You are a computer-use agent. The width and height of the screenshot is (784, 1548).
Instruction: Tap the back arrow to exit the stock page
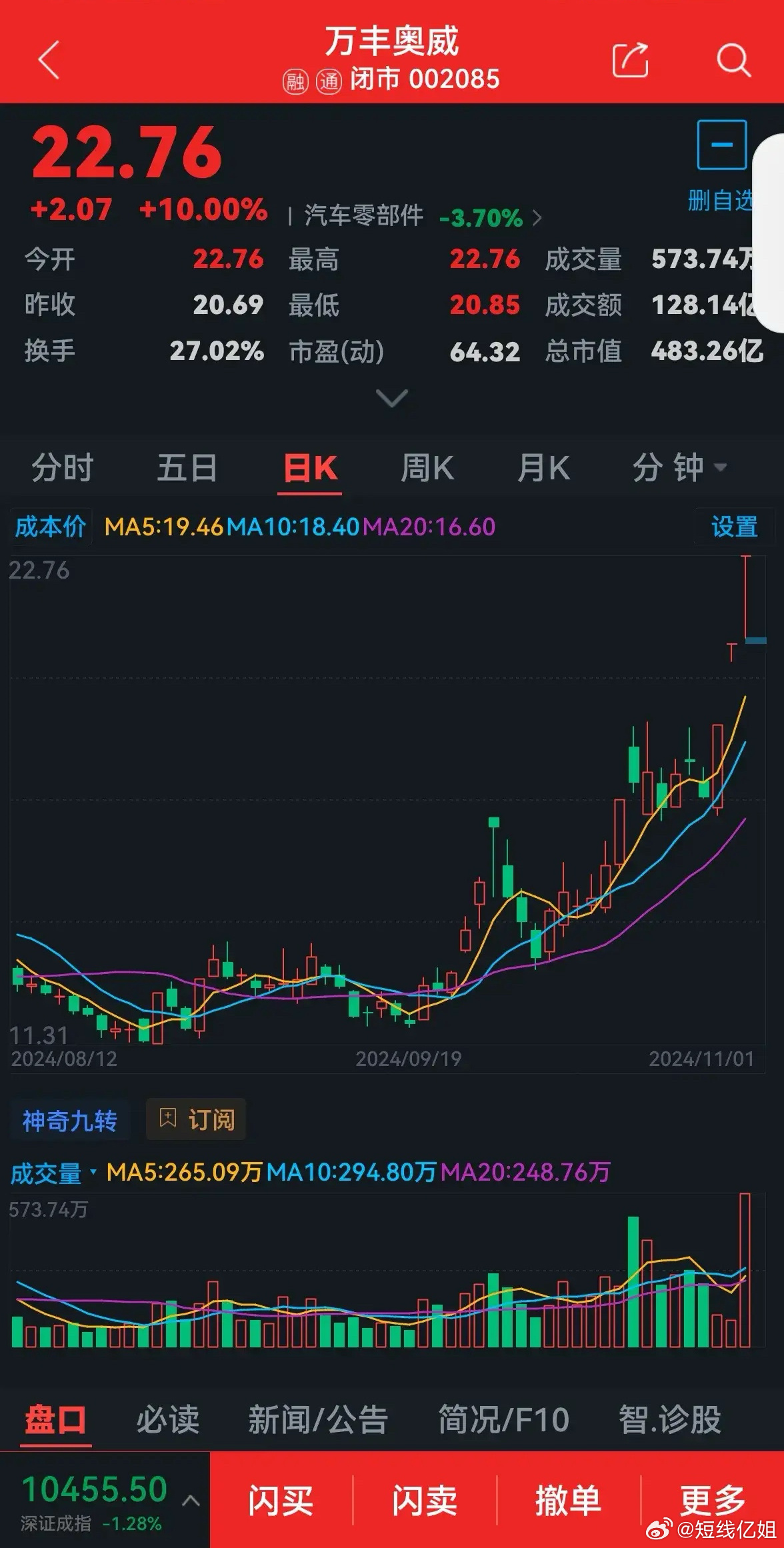47,59
